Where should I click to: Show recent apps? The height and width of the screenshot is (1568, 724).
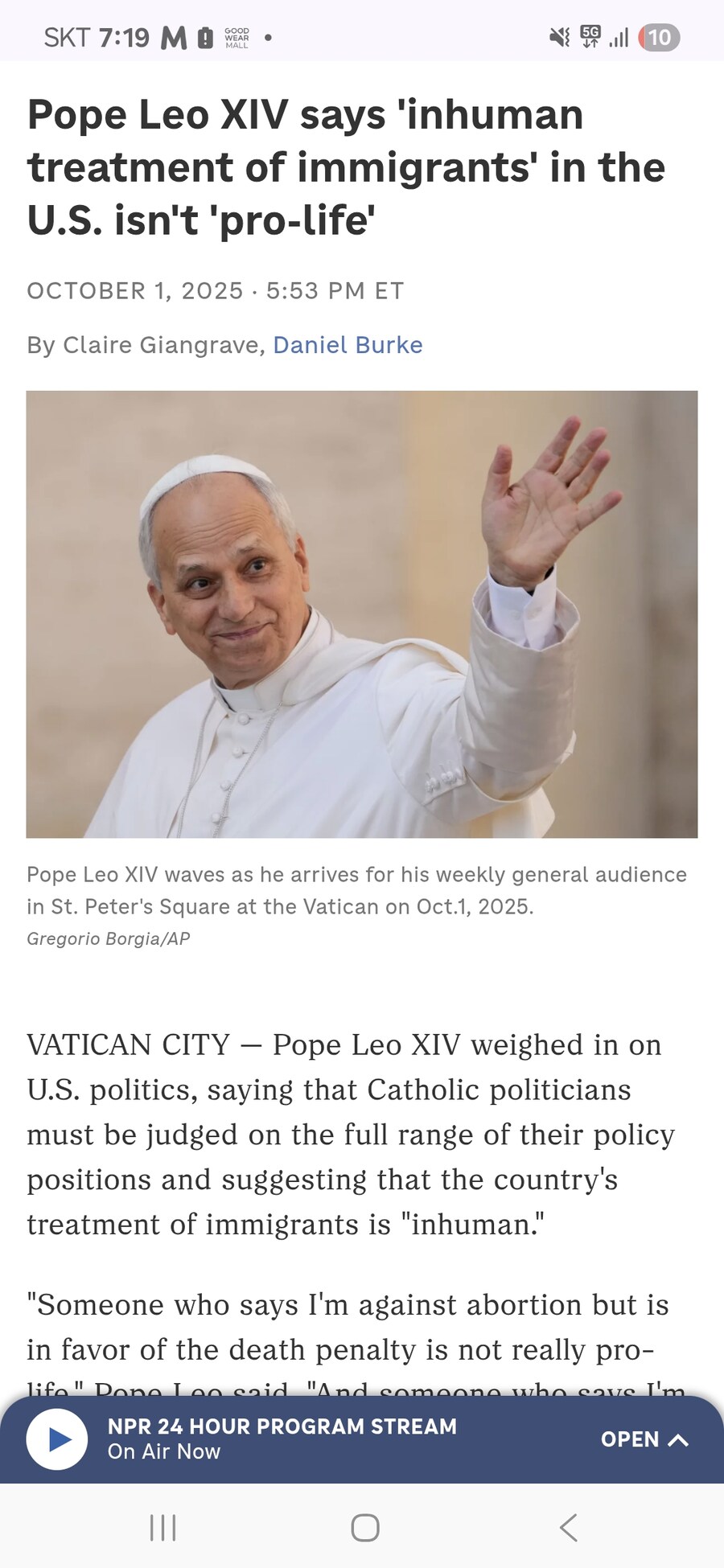(163, 1527)
